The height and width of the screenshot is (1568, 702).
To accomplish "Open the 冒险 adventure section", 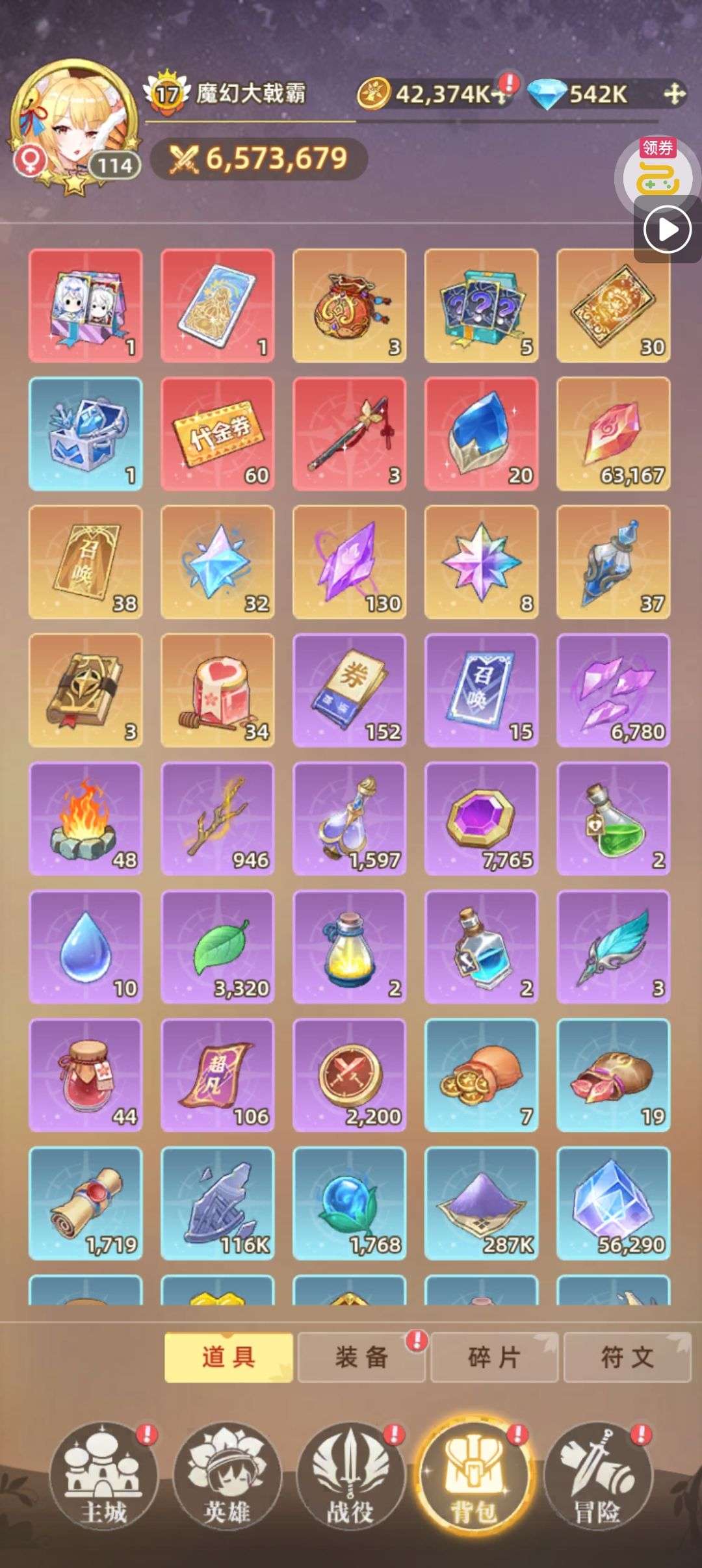I will point(597,1477).
